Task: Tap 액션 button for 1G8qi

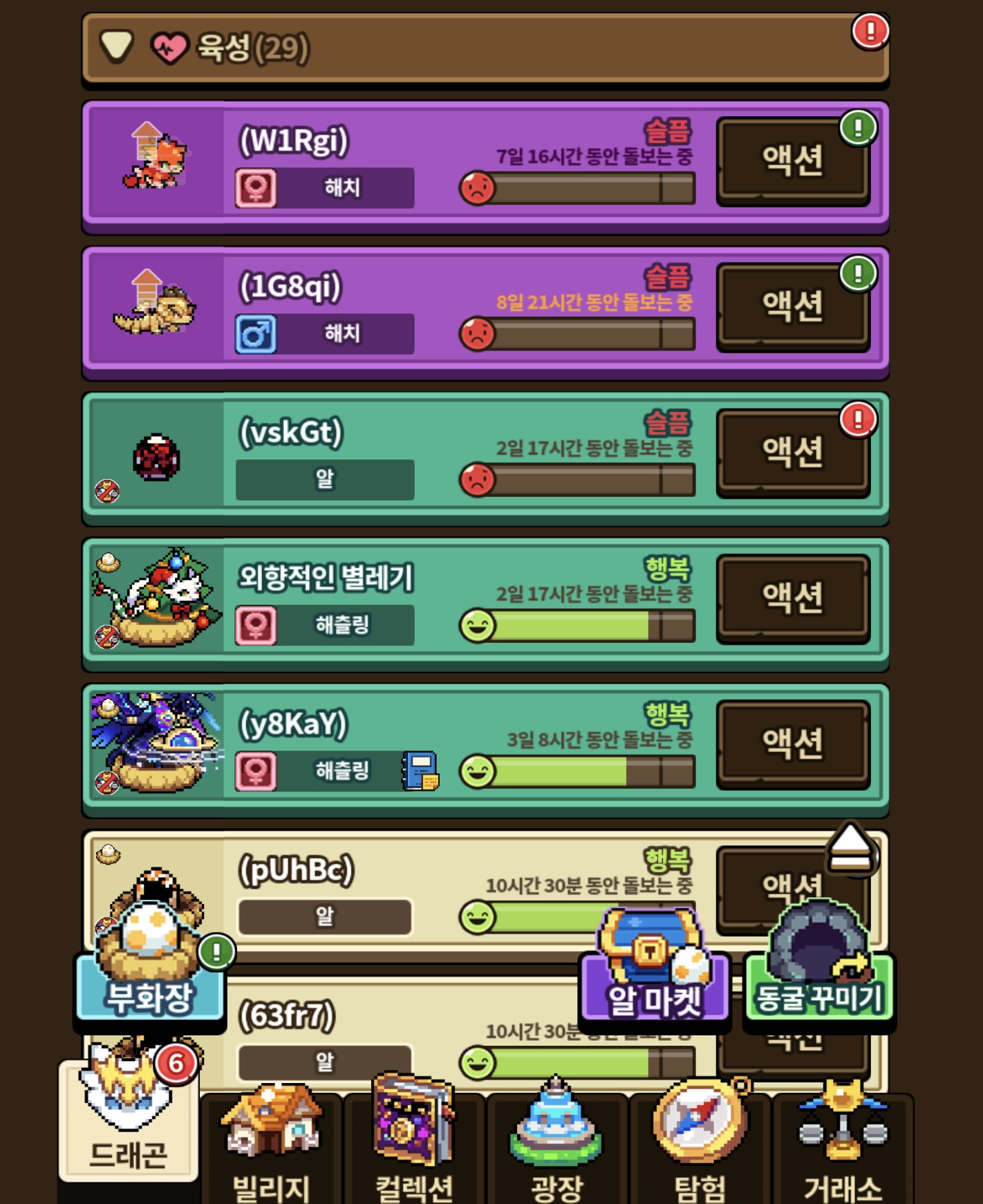Action: point(792,306)
